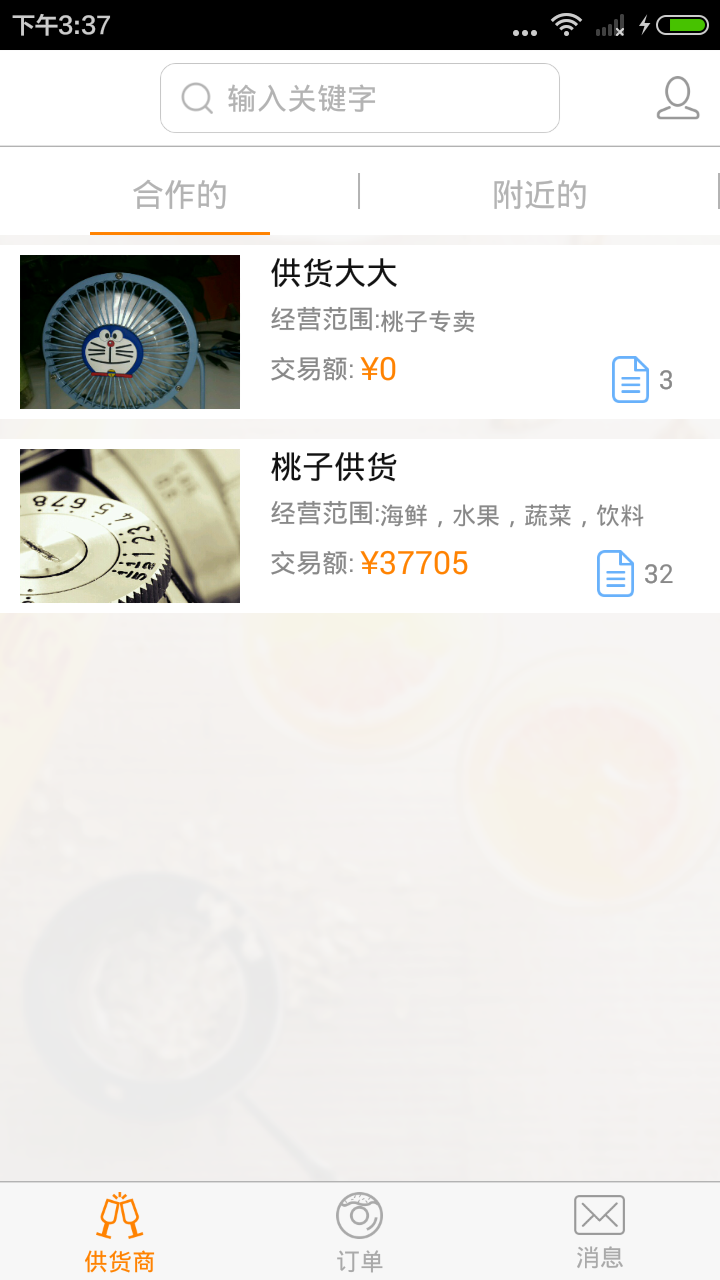Open supplier 桃子供货
Image resolution: width=720 pixels, height=1280 pixels.
point(333,467)
